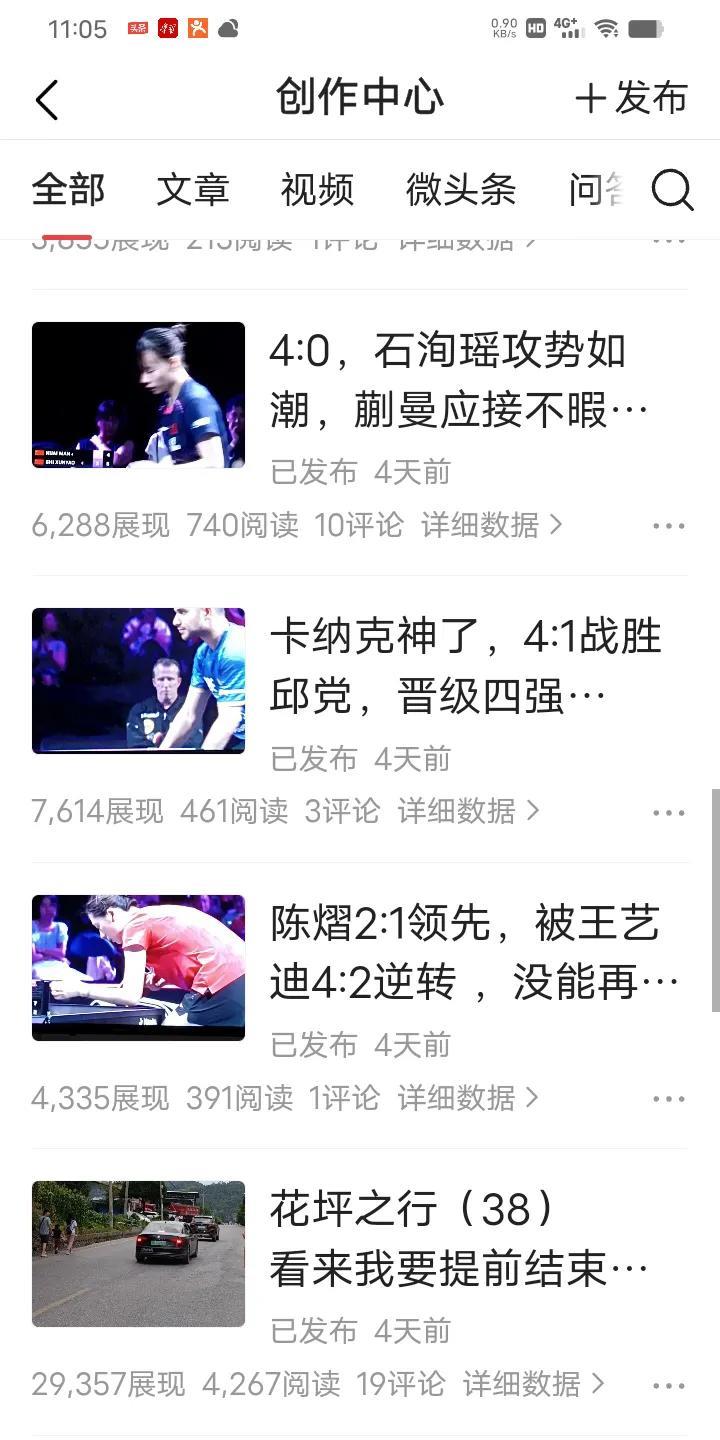Open more options for the 陈熠 post

point(668,1099)
